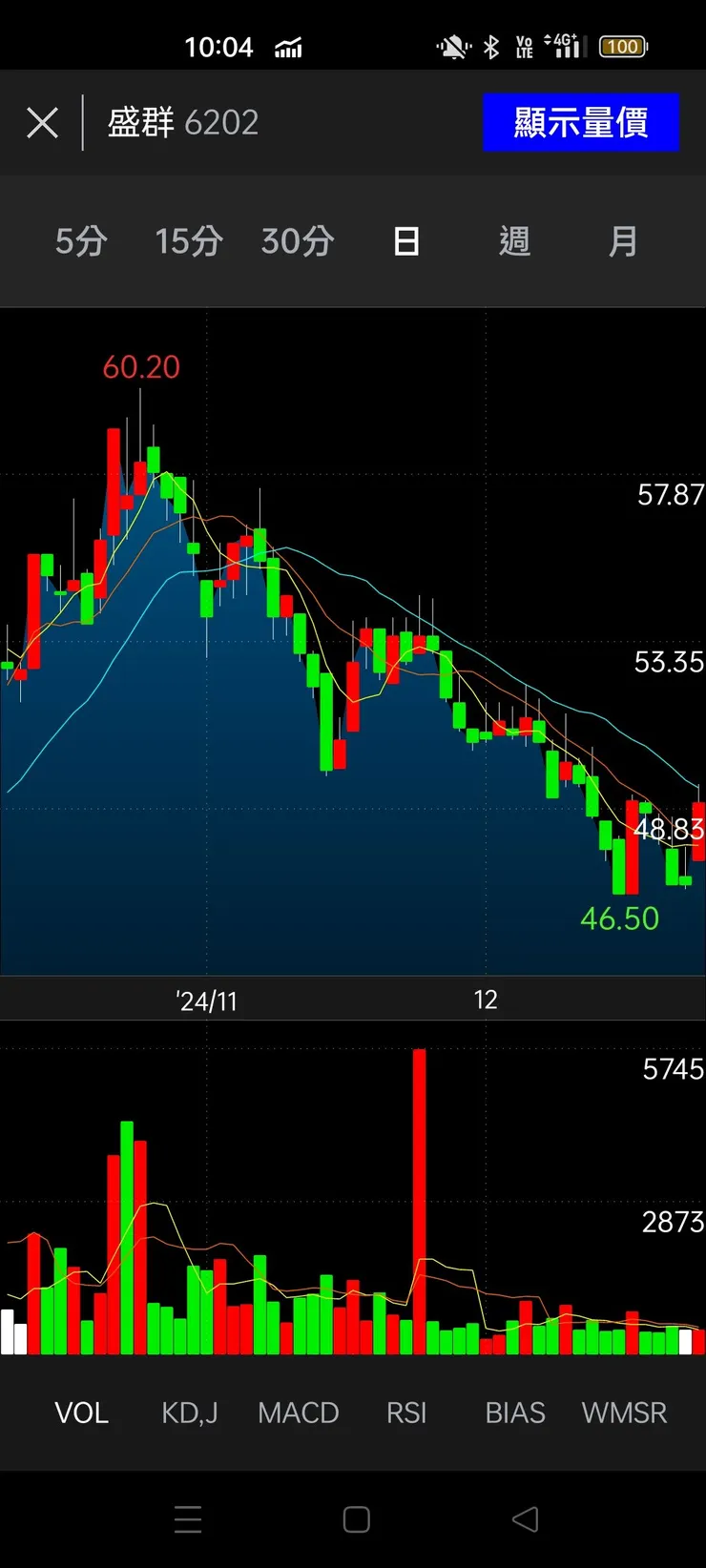The image size is (706, 1568).
Task: View the 月 monthly chart
Action: click(623, 241)
